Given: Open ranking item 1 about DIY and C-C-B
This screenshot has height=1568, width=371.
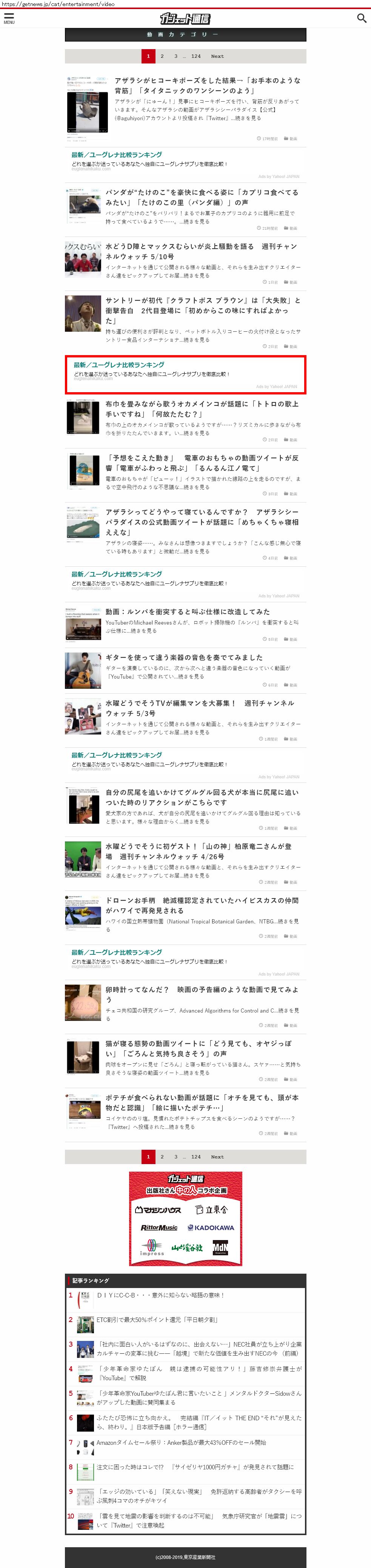Looking at the screenshot, I should [x=160, y=1295].
